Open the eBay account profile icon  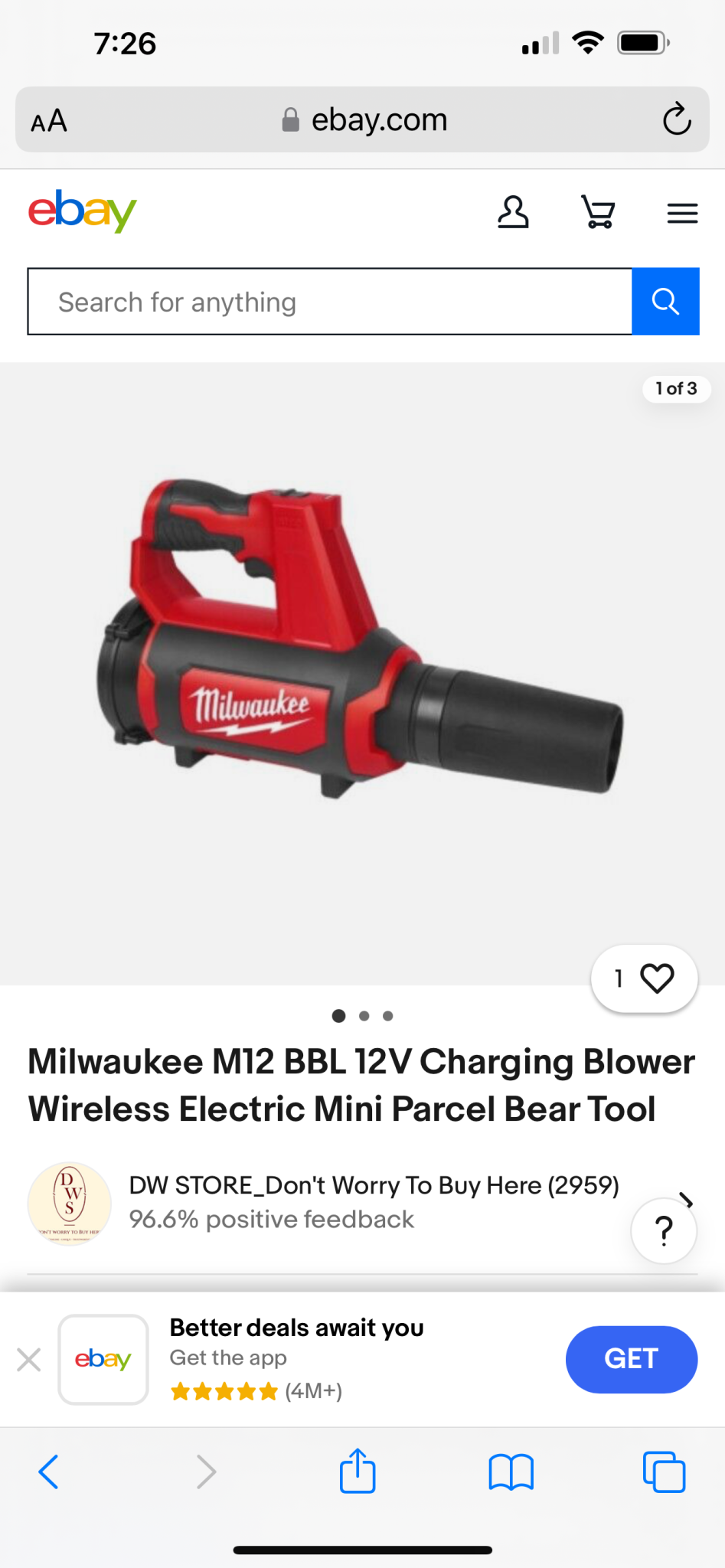pos(513,212)
